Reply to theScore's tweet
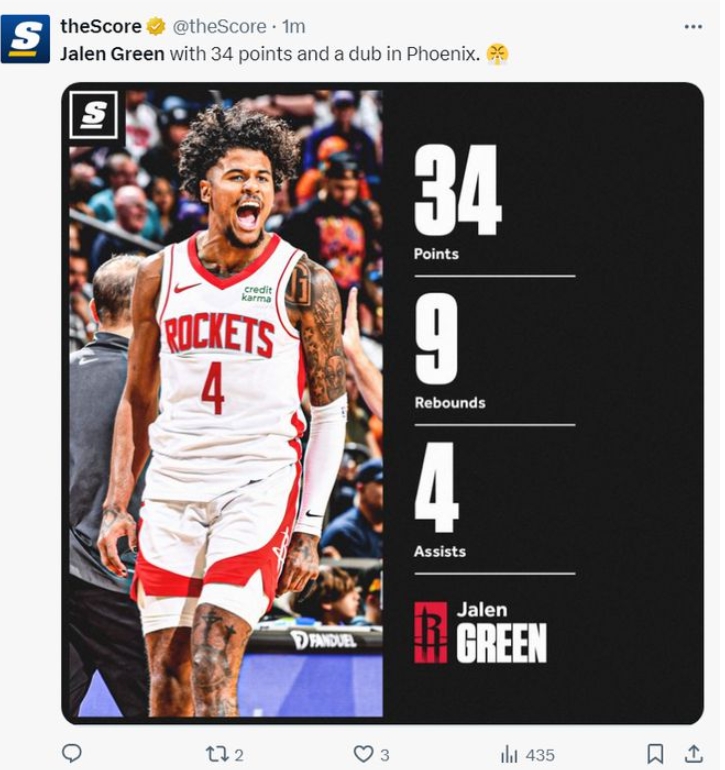 [x=72, y=754]
